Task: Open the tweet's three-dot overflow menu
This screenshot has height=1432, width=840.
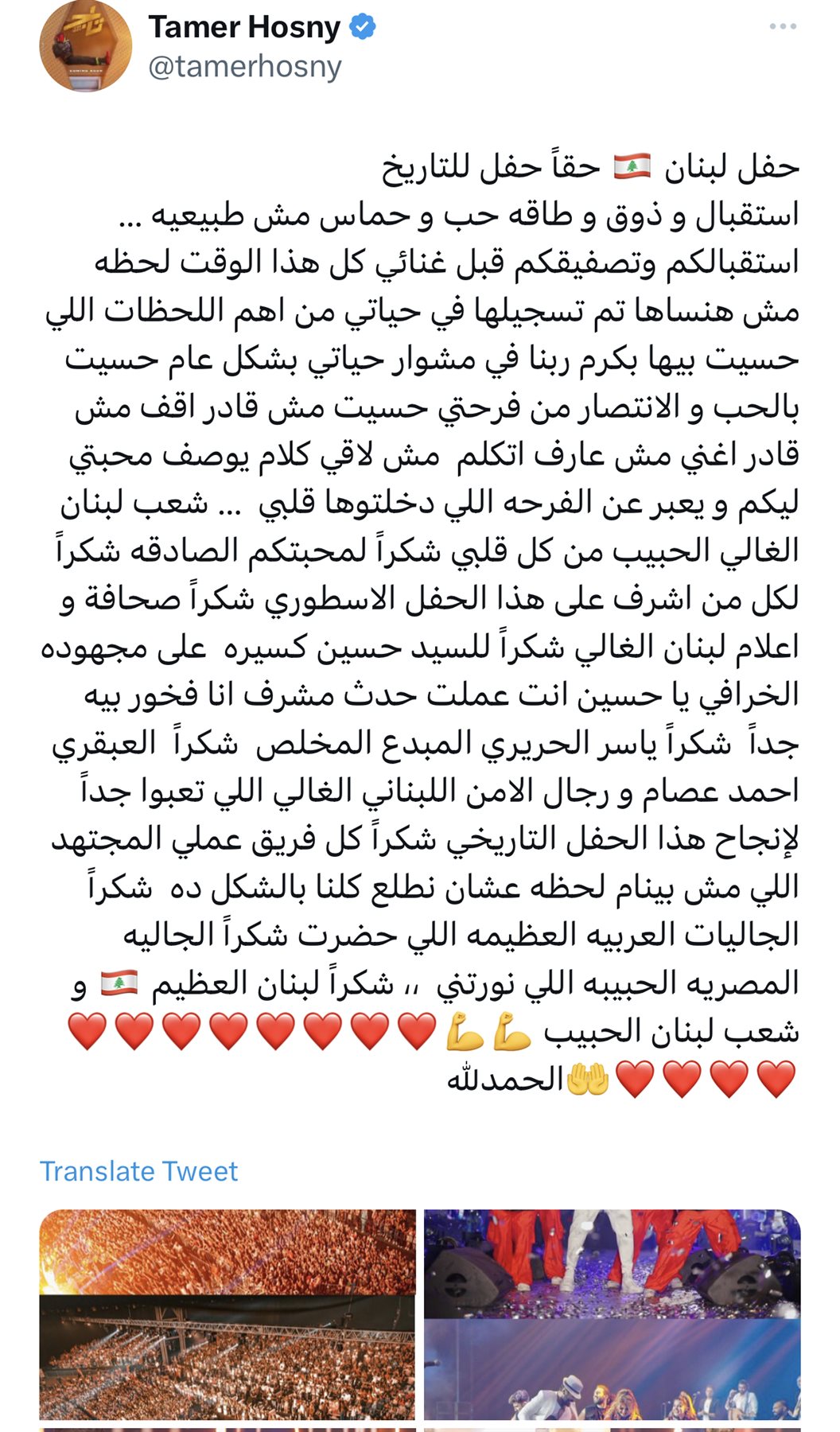Action: pyautogui.click(x=783, y=27)
